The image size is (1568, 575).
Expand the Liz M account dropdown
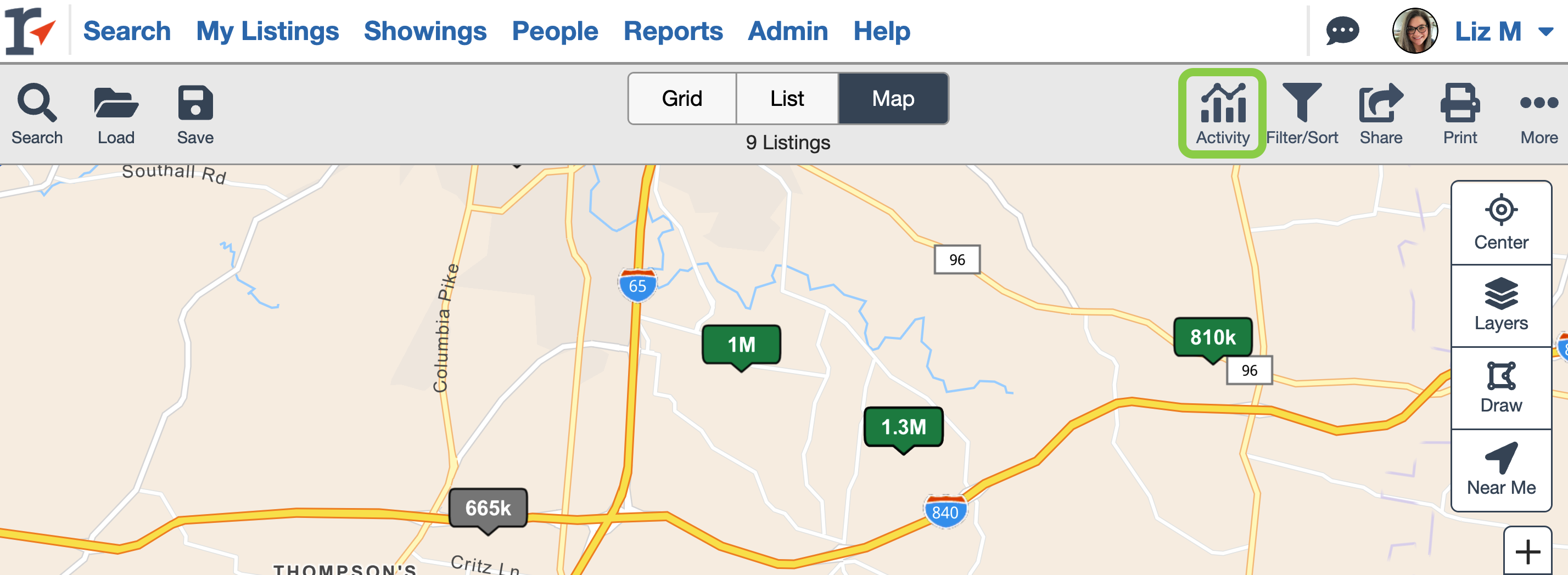[1545, 32]
